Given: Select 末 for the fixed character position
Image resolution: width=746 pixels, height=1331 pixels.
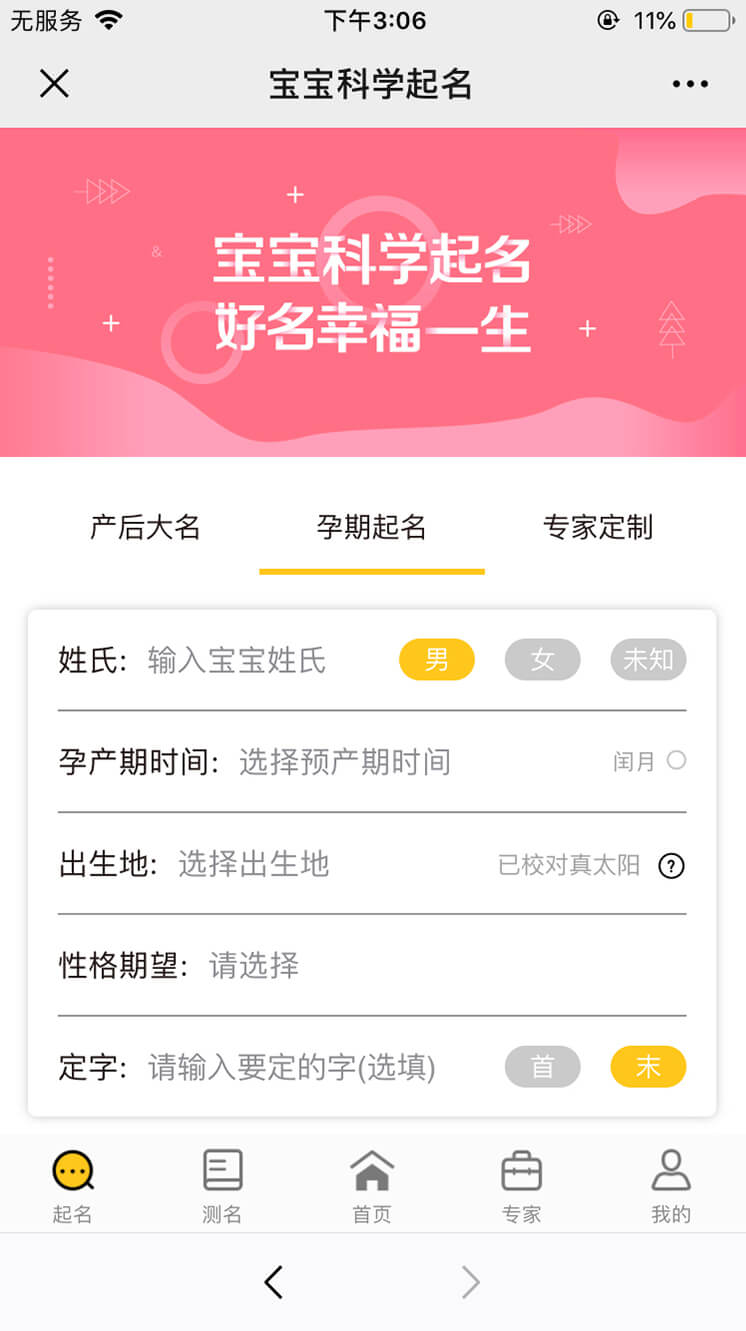Looking at the screenshot, I should (x=648, y=1067).
